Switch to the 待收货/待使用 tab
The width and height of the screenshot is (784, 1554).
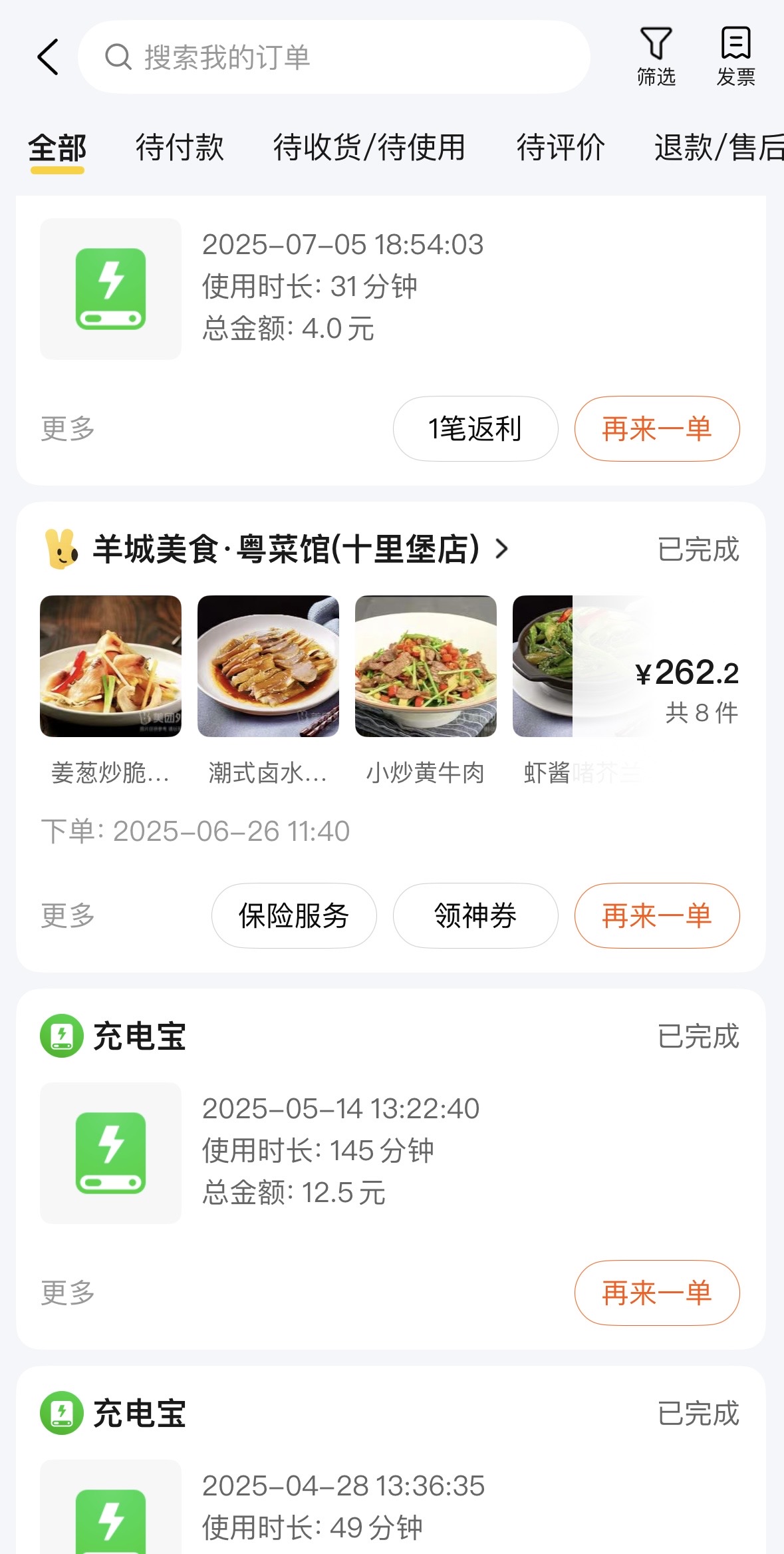tap(369, 148)
